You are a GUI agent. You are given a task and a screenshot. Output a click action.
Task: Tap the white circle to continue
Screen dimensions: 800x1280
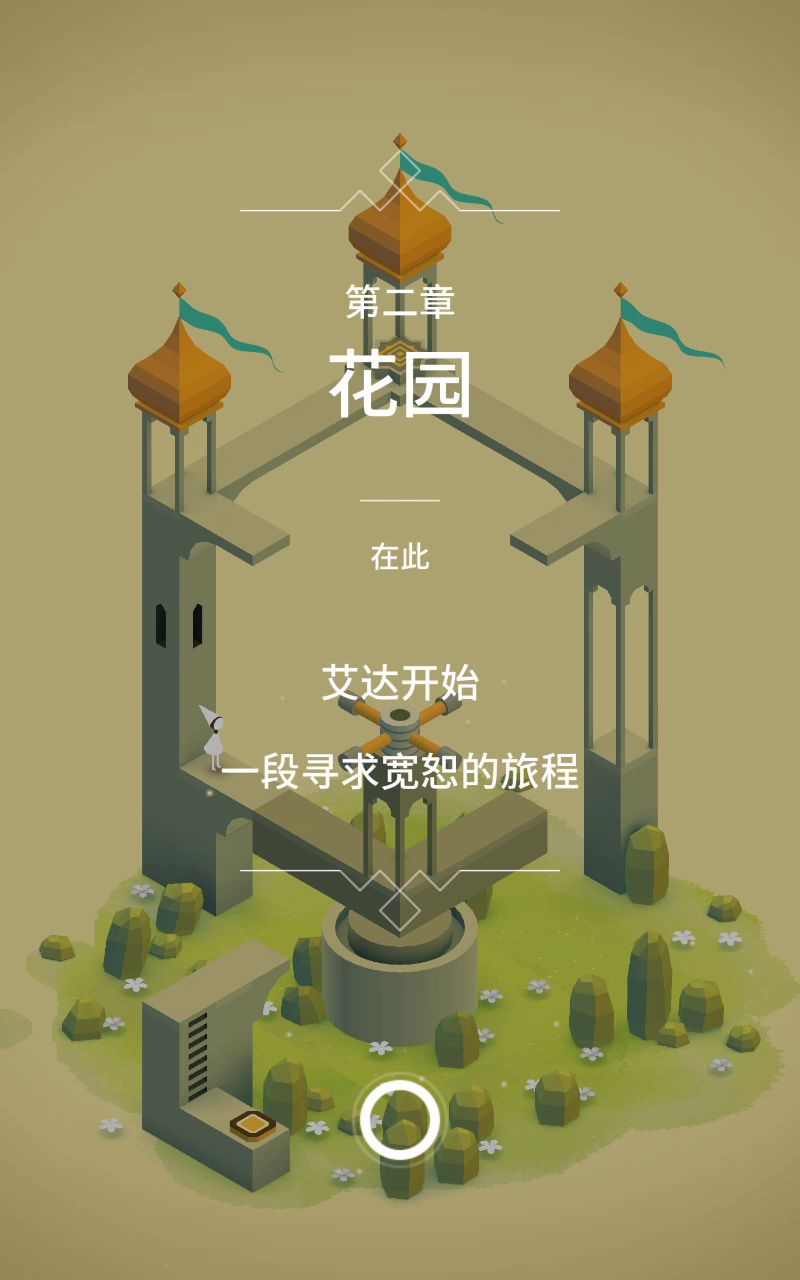click(400, 1119)
